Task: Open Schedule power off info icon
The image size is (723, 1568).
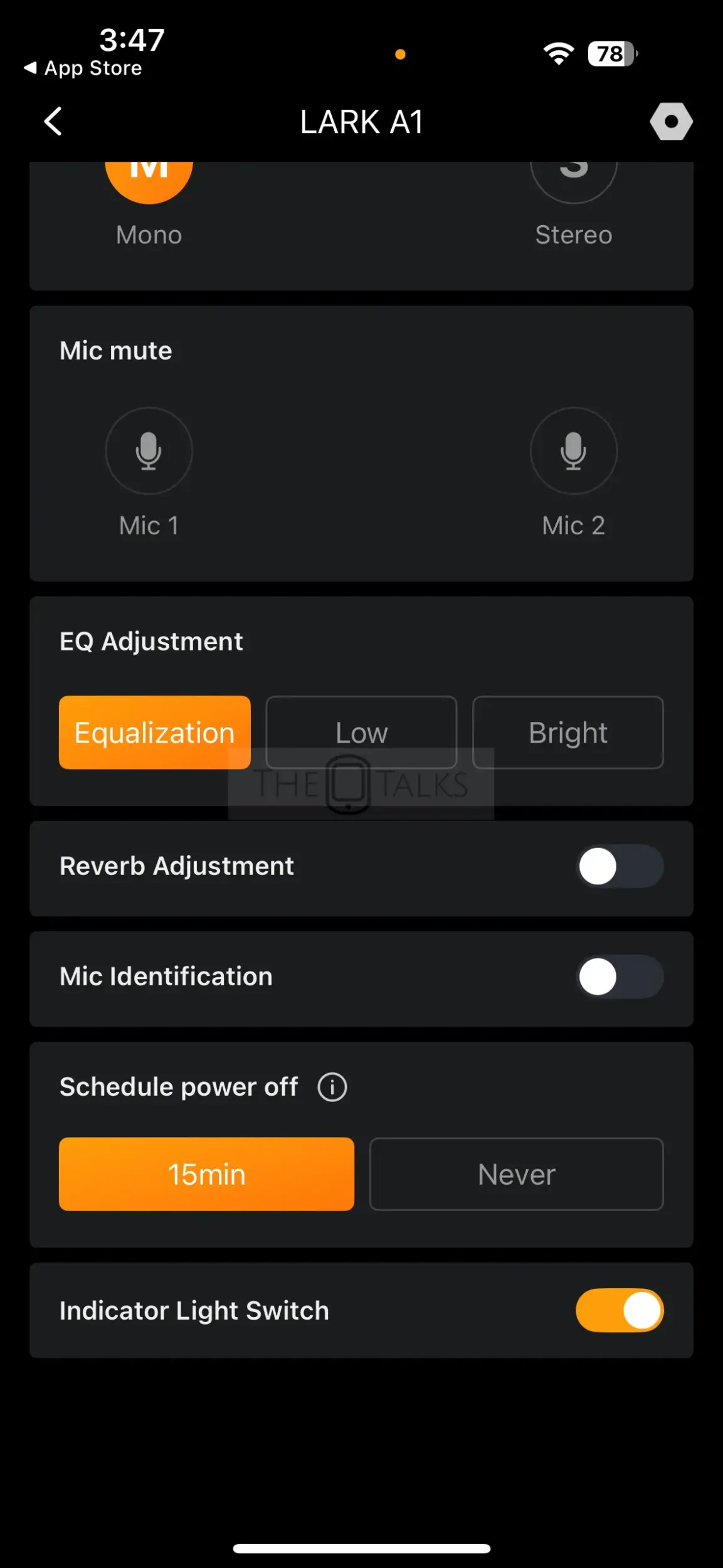Action: click(332, 1087)
